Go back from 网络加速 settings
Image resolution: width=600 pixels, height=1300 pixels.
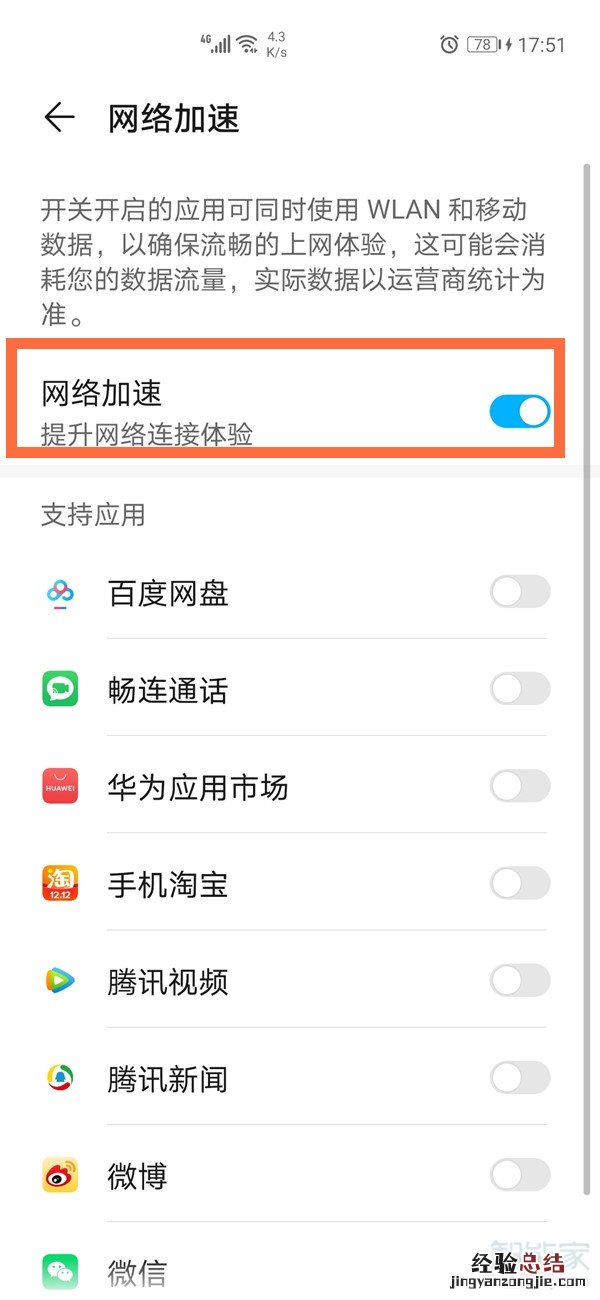pyautogui.click(x=59, y=118)
